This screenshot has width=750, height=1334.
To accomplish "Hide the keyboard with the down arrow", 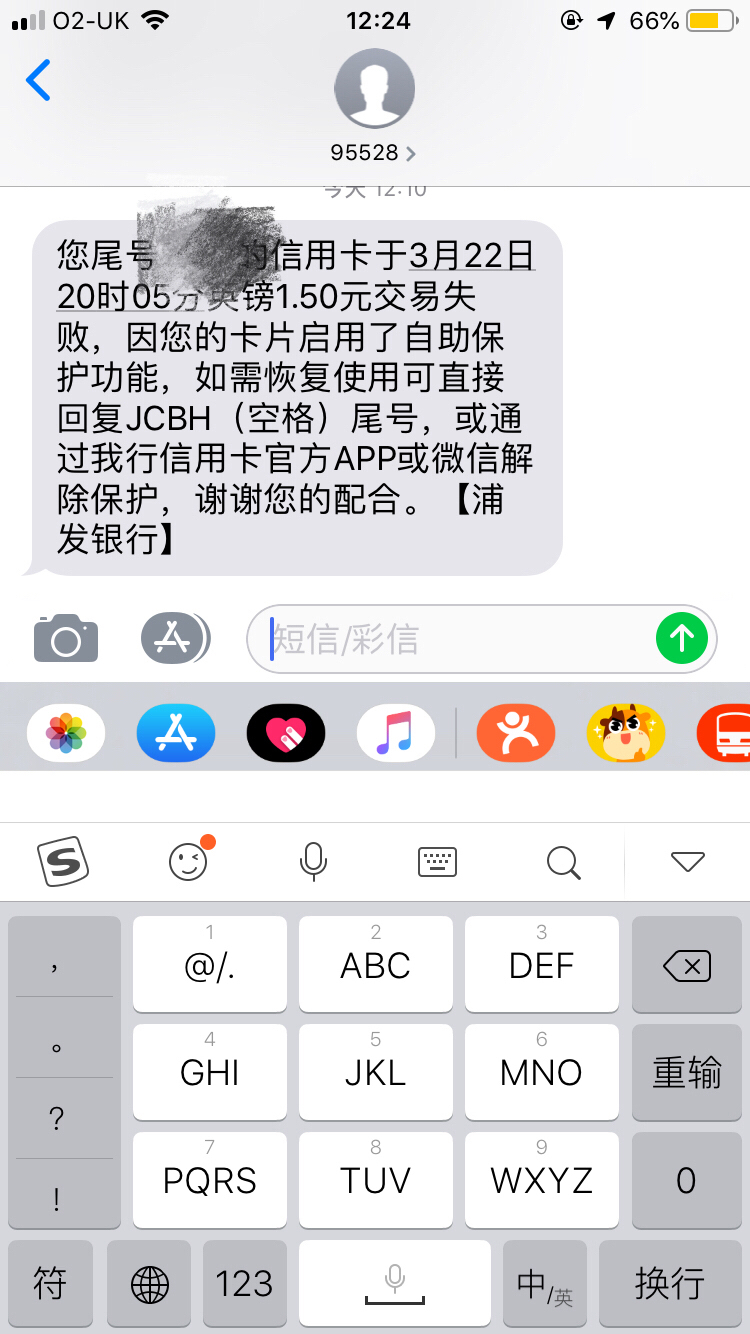I will 688,861.
